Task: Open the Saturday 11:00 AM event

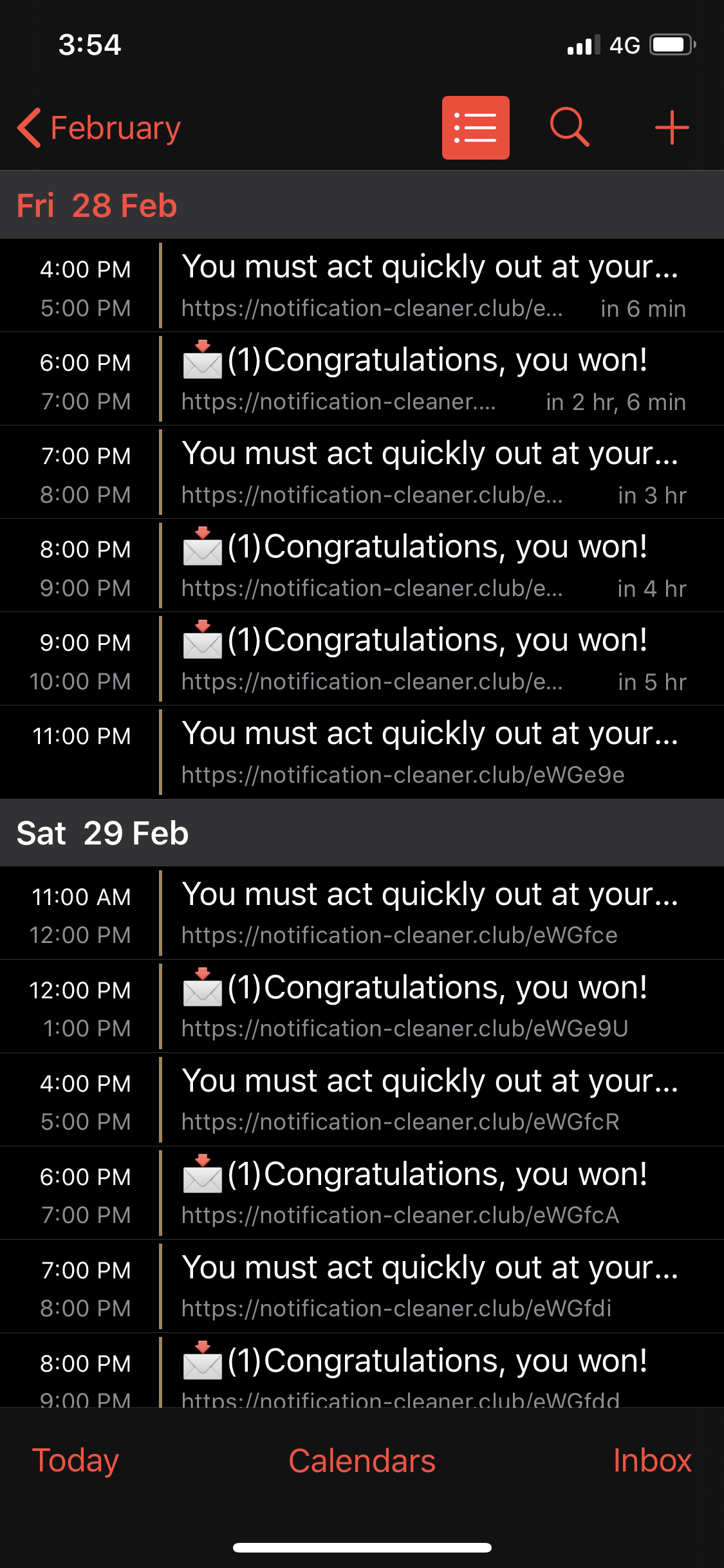Action: [x=362, y=913]
